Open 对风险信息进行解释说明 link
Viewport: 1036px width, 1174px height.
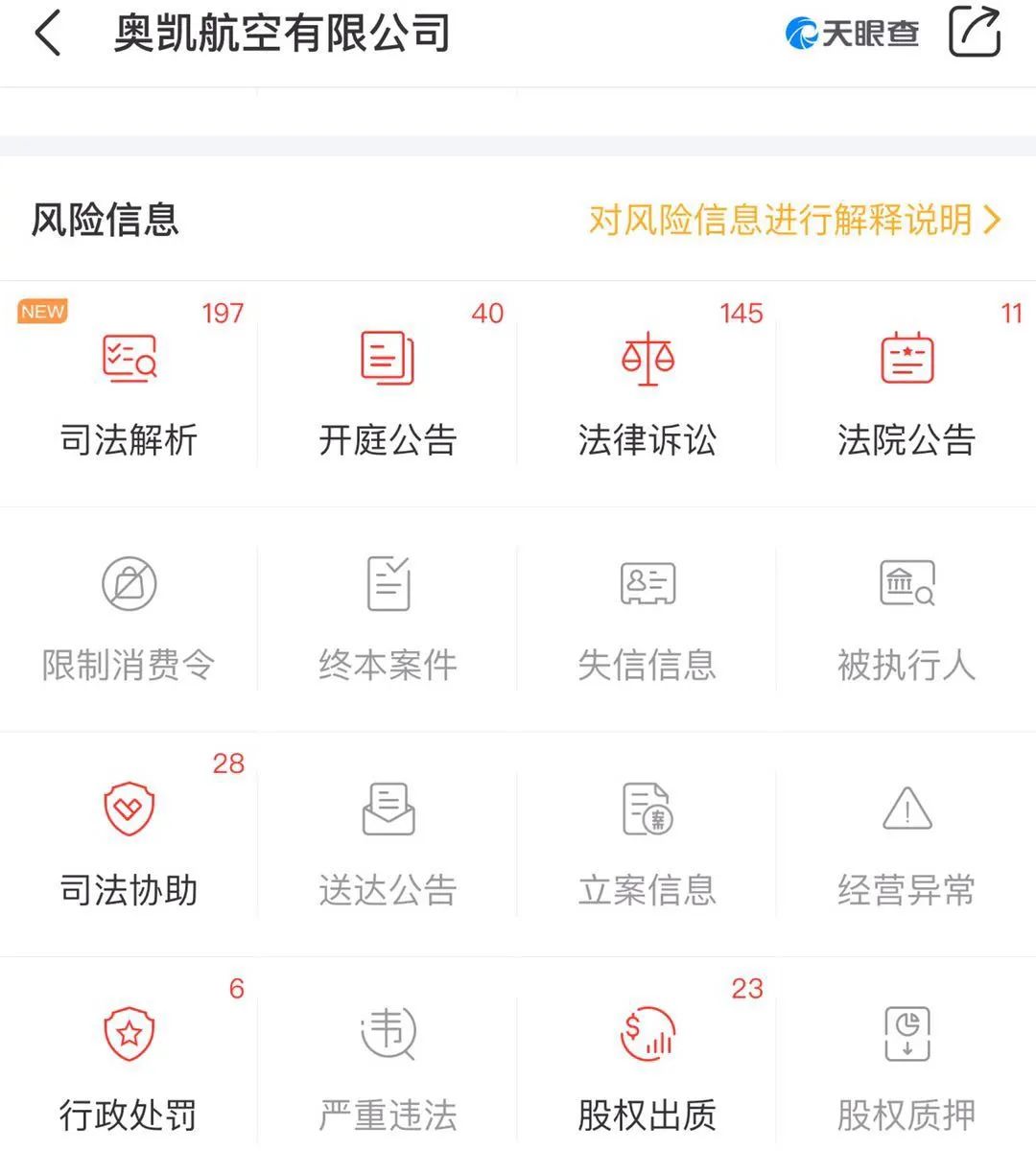point(794,220)
